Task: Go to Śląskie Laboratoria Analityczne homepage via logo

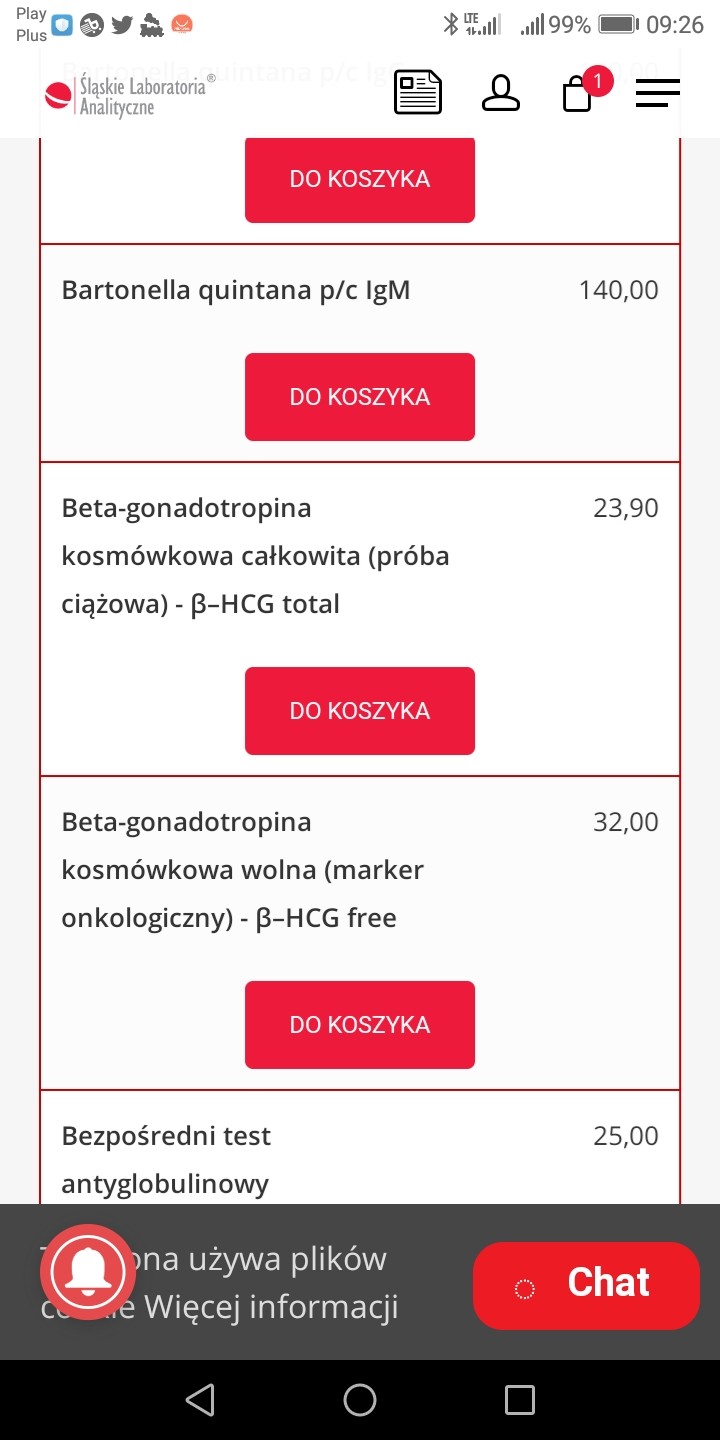Action: [128, 95]
